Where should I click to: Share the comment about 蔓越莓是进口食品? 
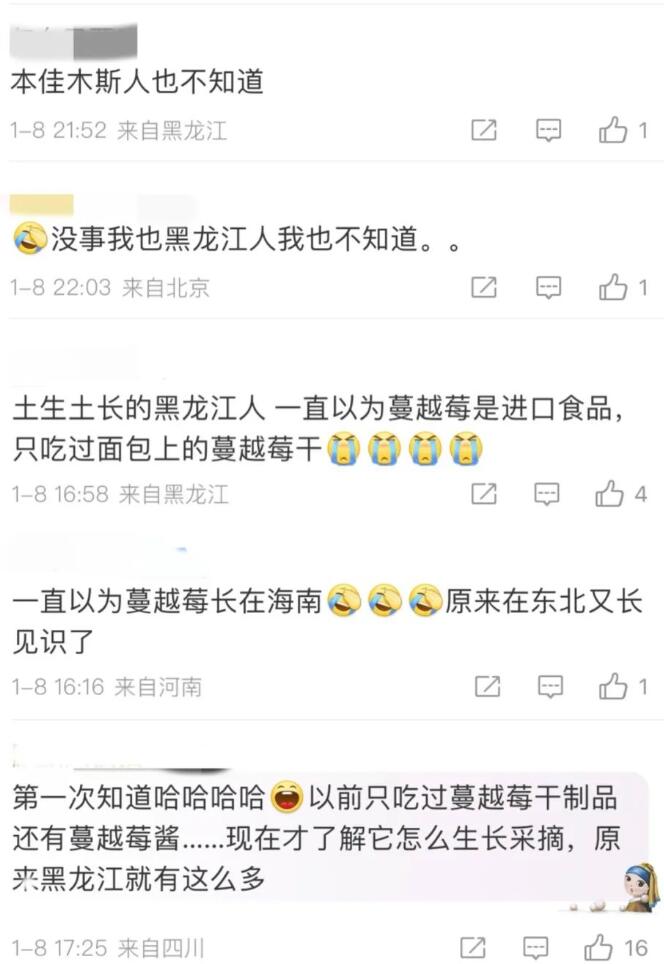coord(484,493)
